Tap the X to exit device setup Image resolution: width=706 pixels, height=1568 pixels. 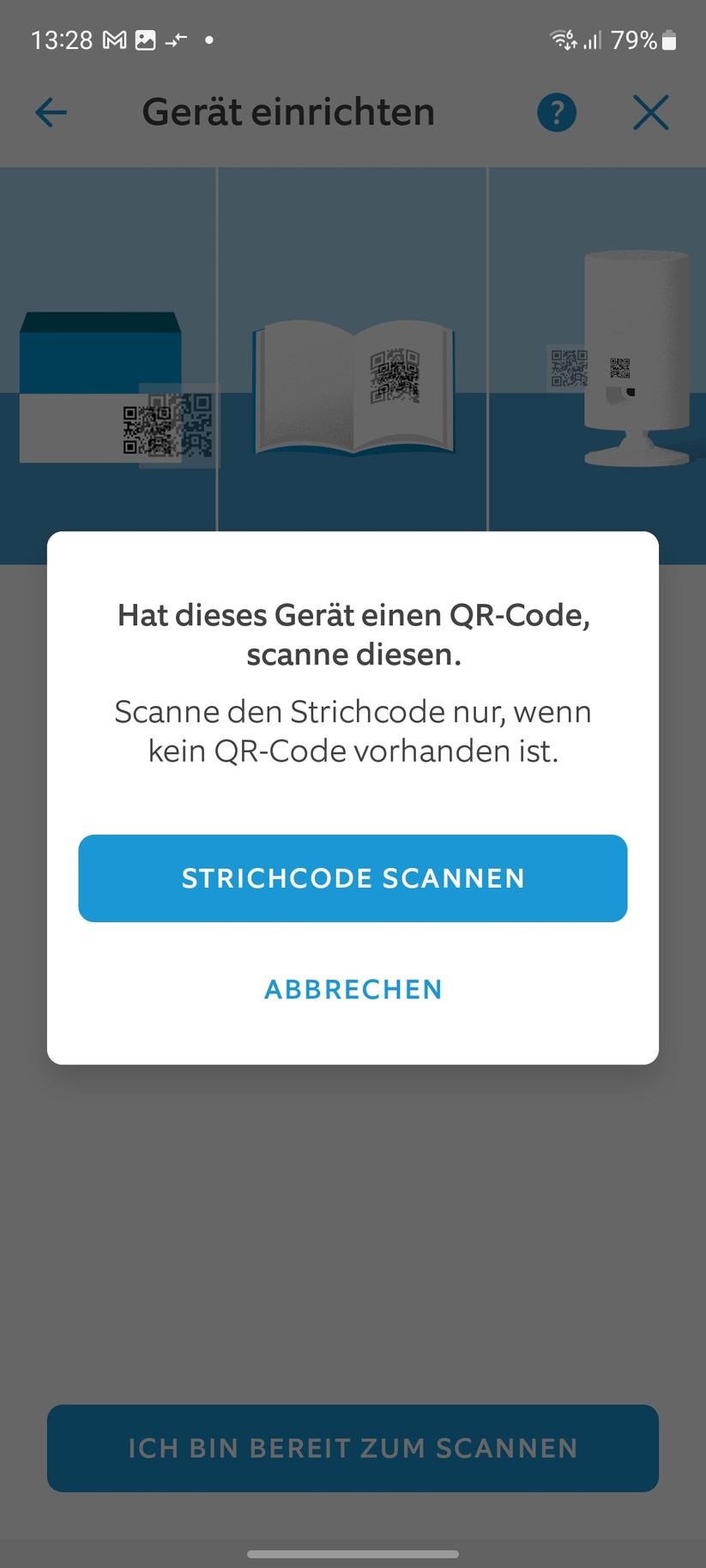650,112
